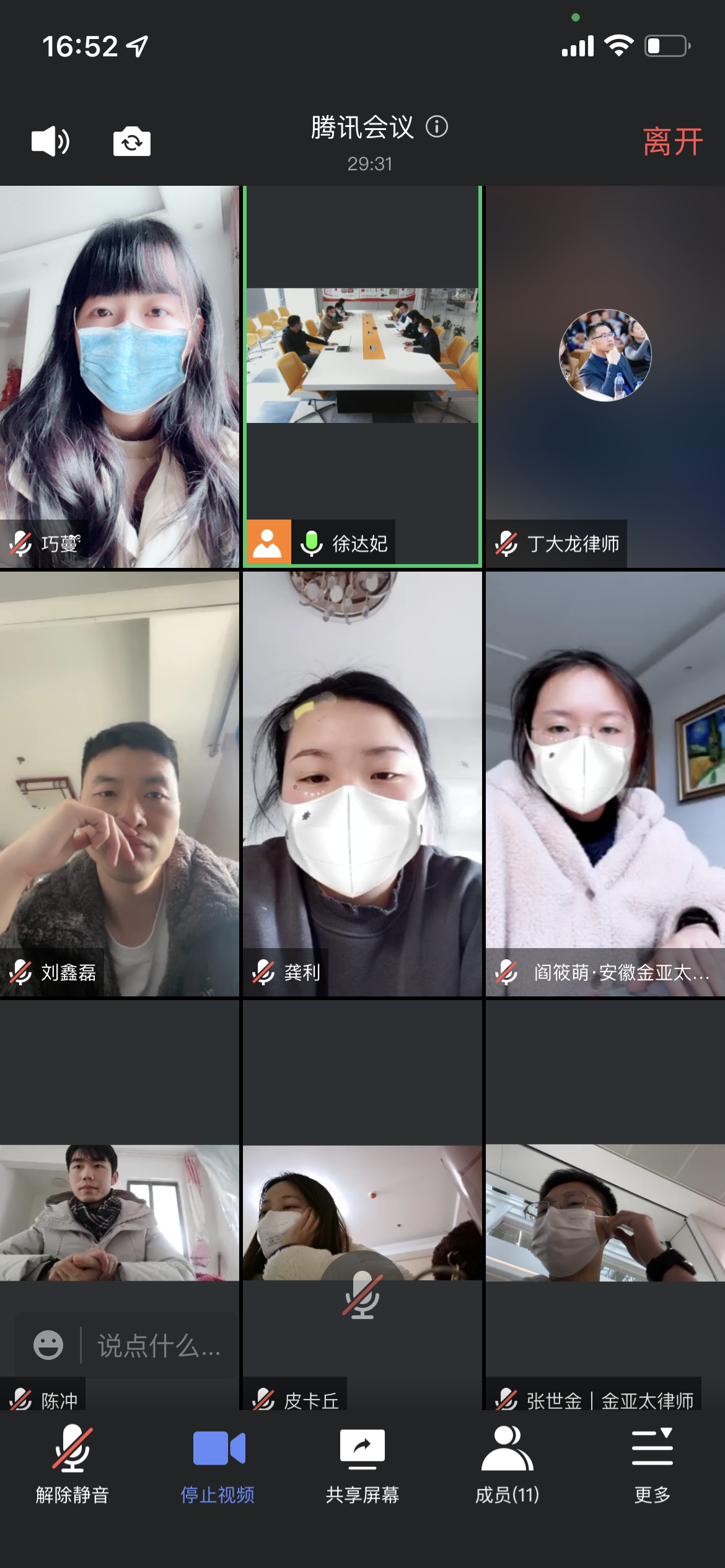The image size is (725, 1568).
Task: Select 陈冲's video tile
Action: click(x=119, y=1213)
